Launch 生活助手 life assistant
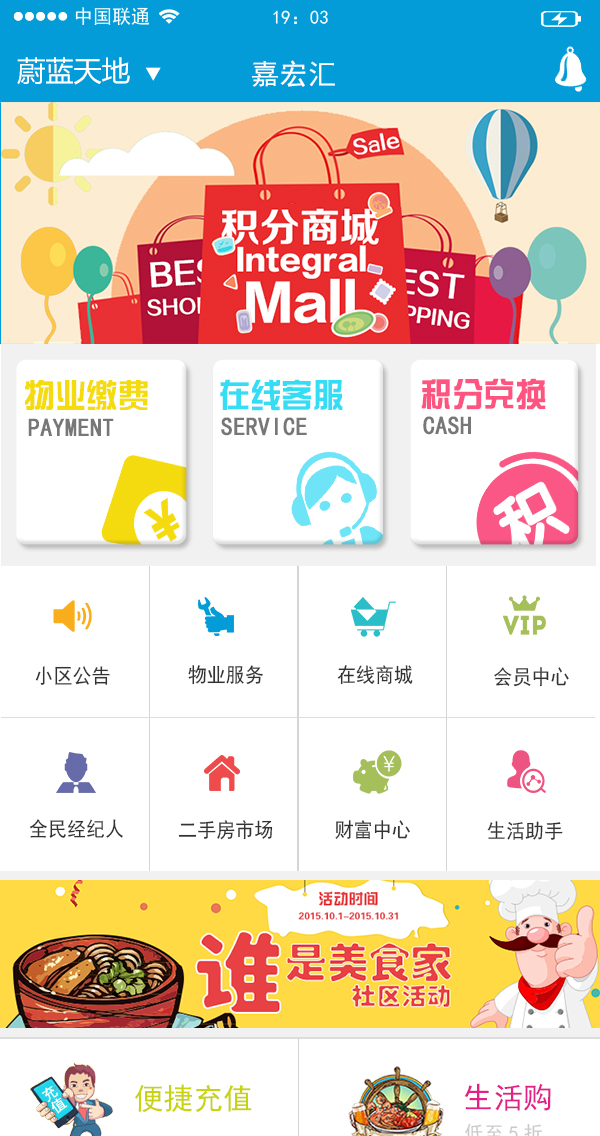Viewport: 600px width, 1136px height. [x=523, y=794]
